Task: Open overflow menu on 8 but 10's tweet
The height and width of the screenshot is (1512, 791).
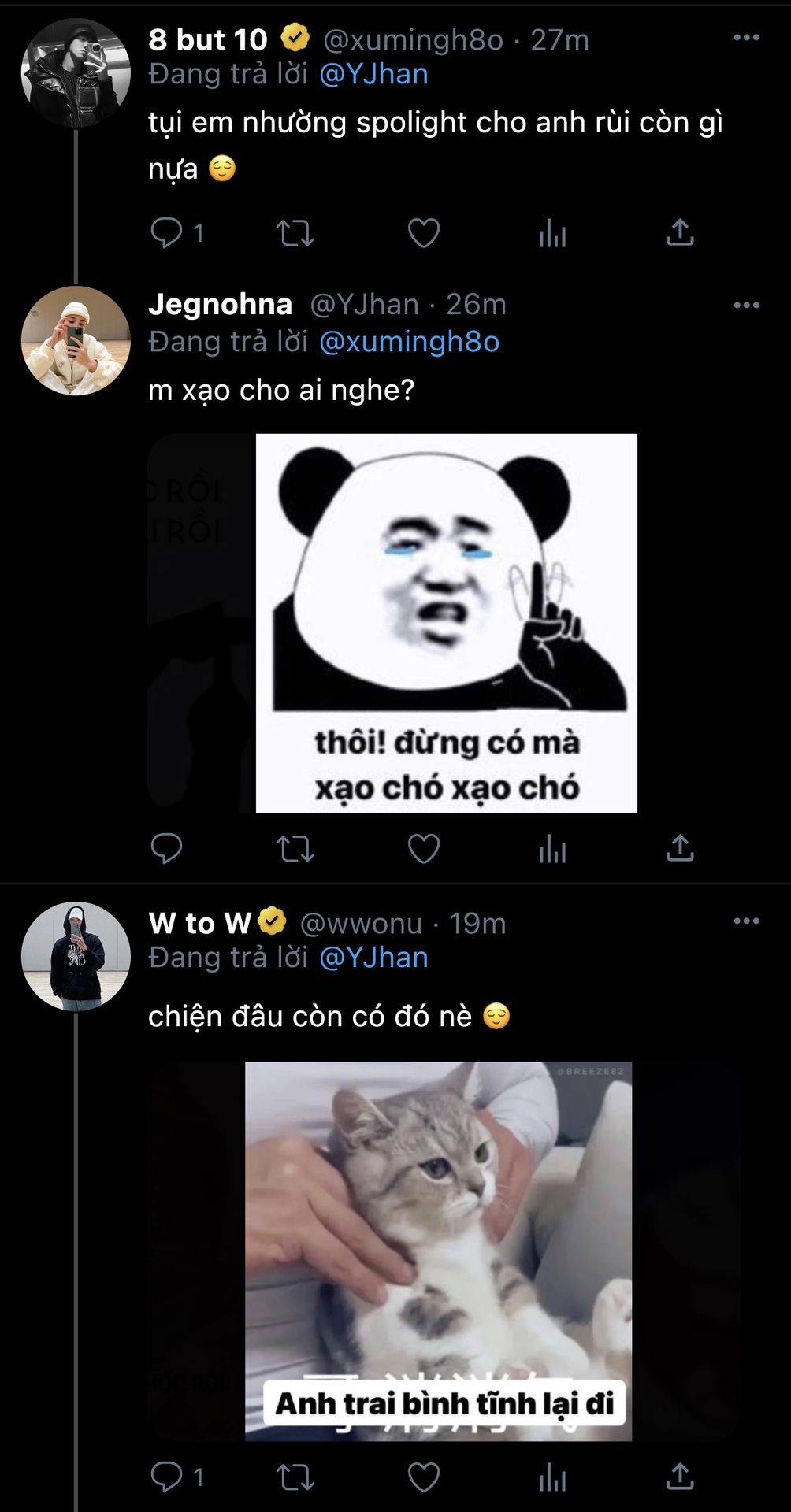Action: 746,38
